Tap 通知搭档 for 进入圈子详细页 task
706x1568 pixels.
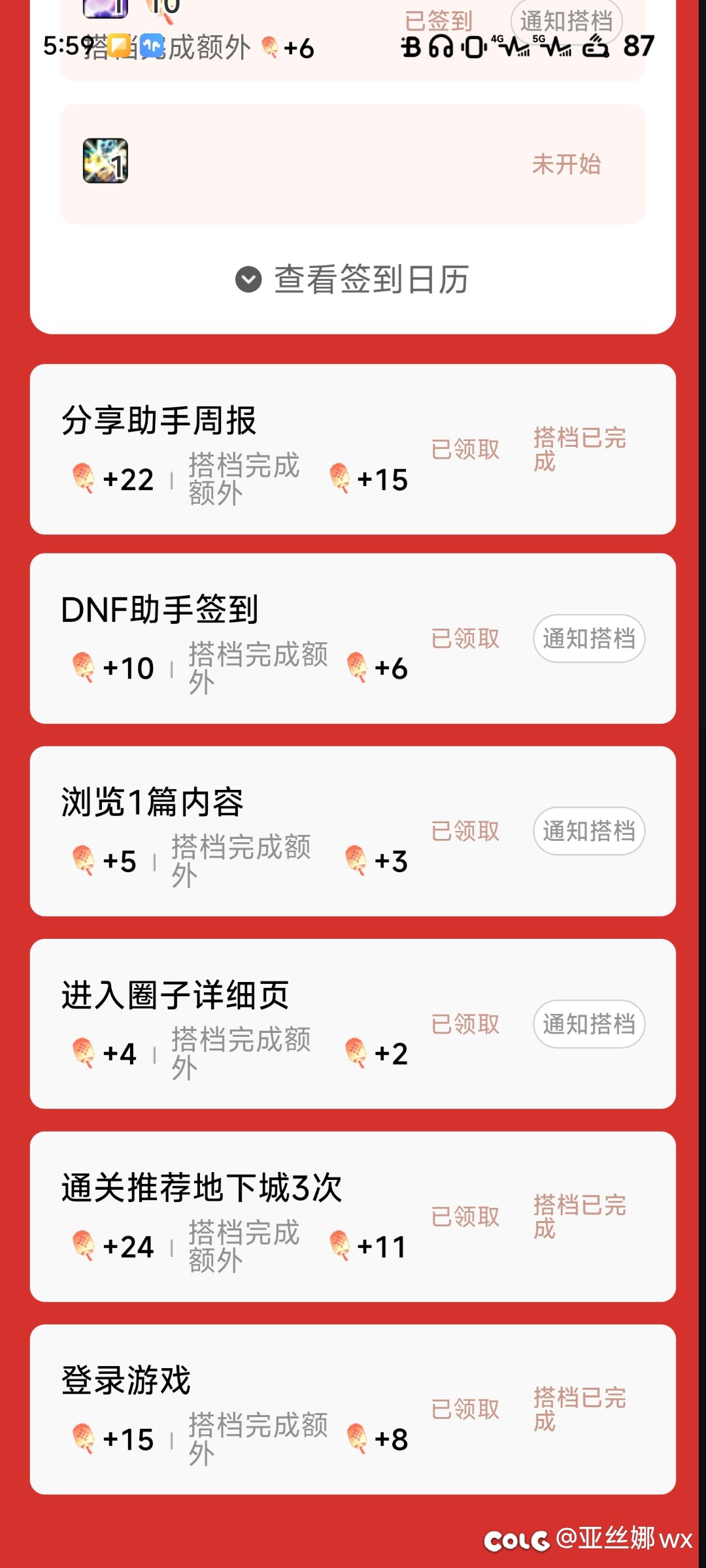point(588,1024)
